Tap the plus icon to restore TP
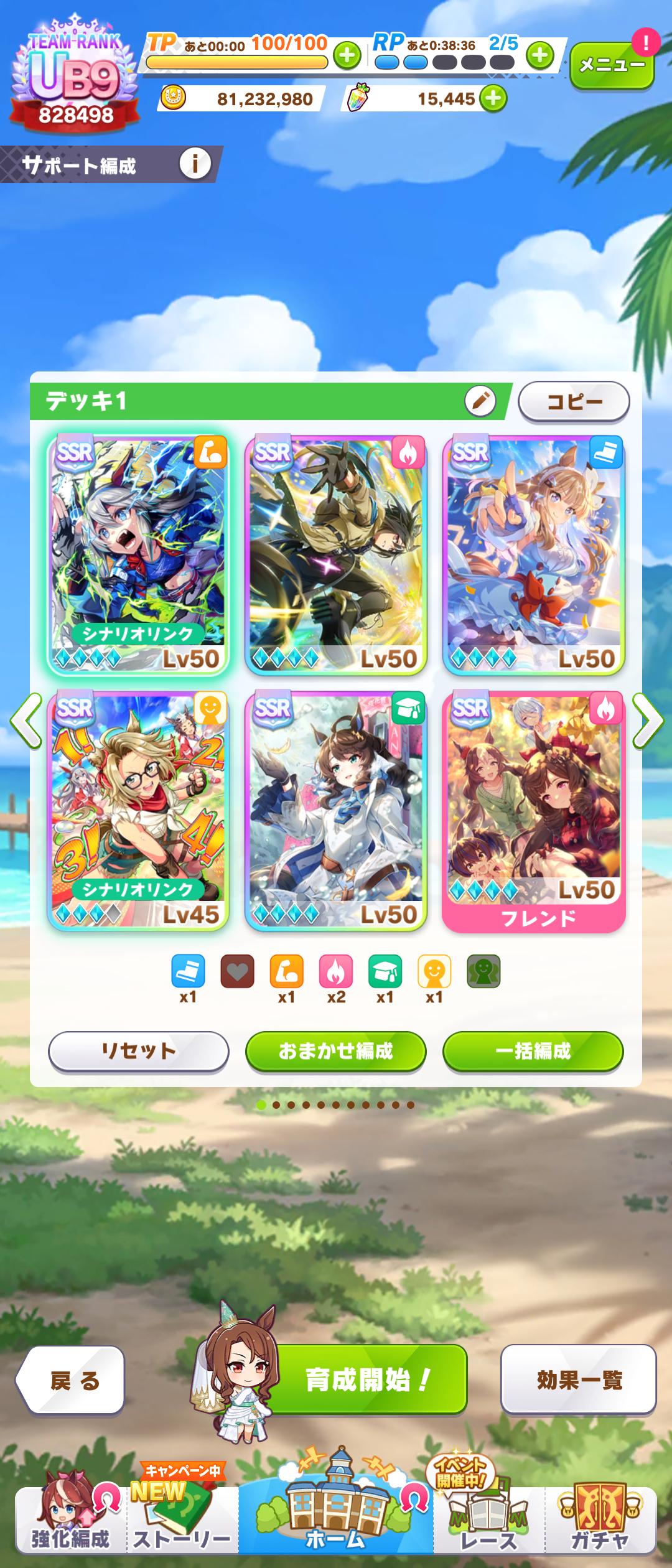Image resolution: width=672 pixels, height=1568 pixels. coord(347,56)
